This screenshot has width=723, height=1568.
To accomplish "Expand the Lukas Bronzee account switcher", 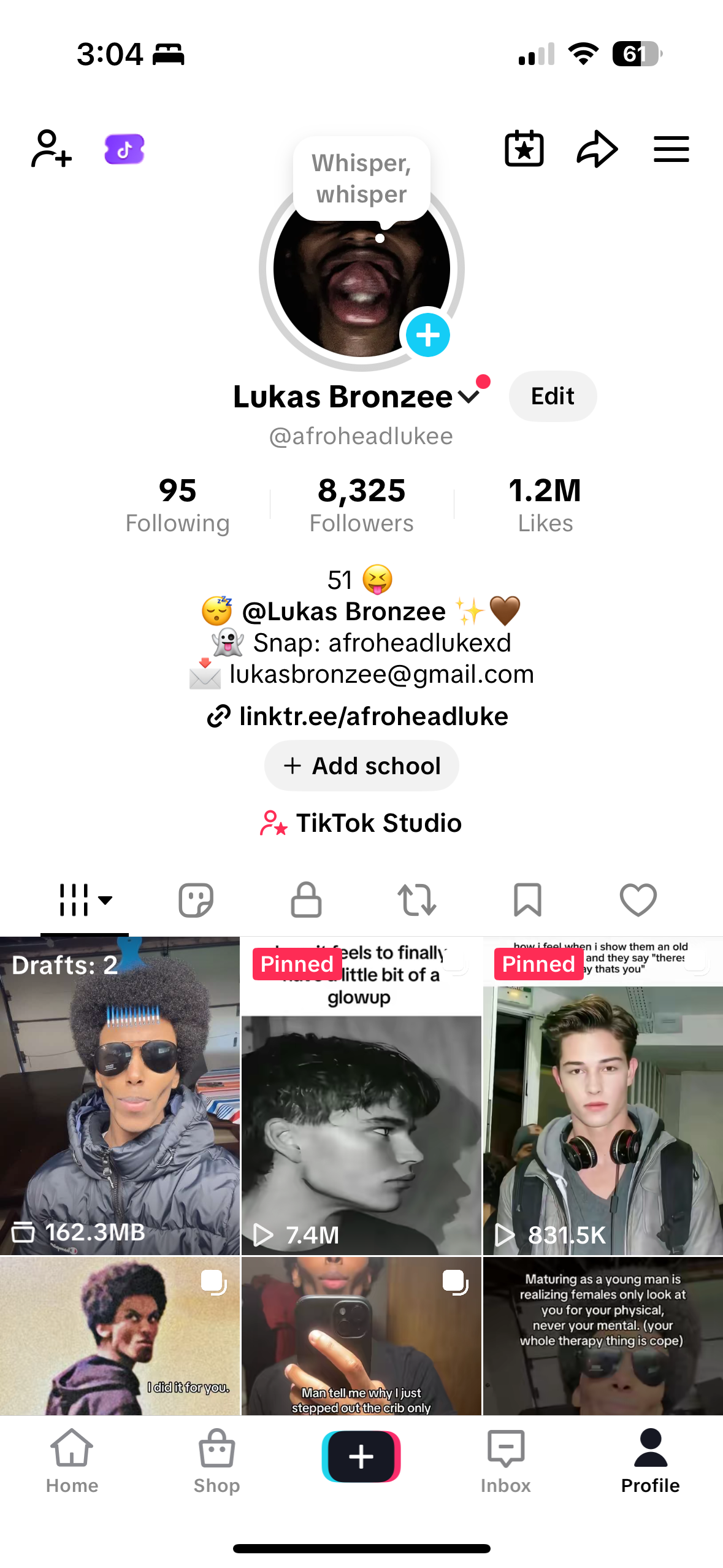I will point(469,398).
